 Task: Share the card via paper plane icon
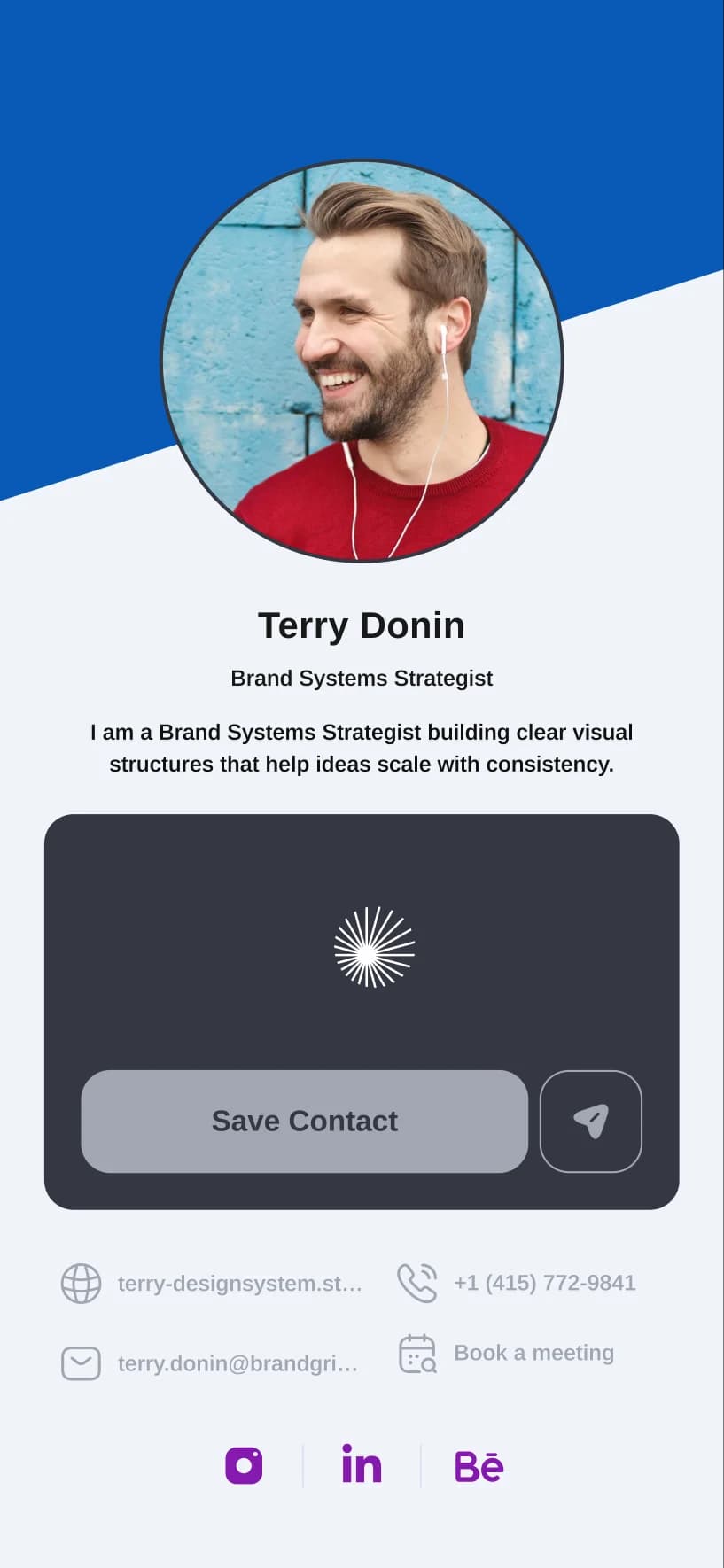(x=590, y=1121)
